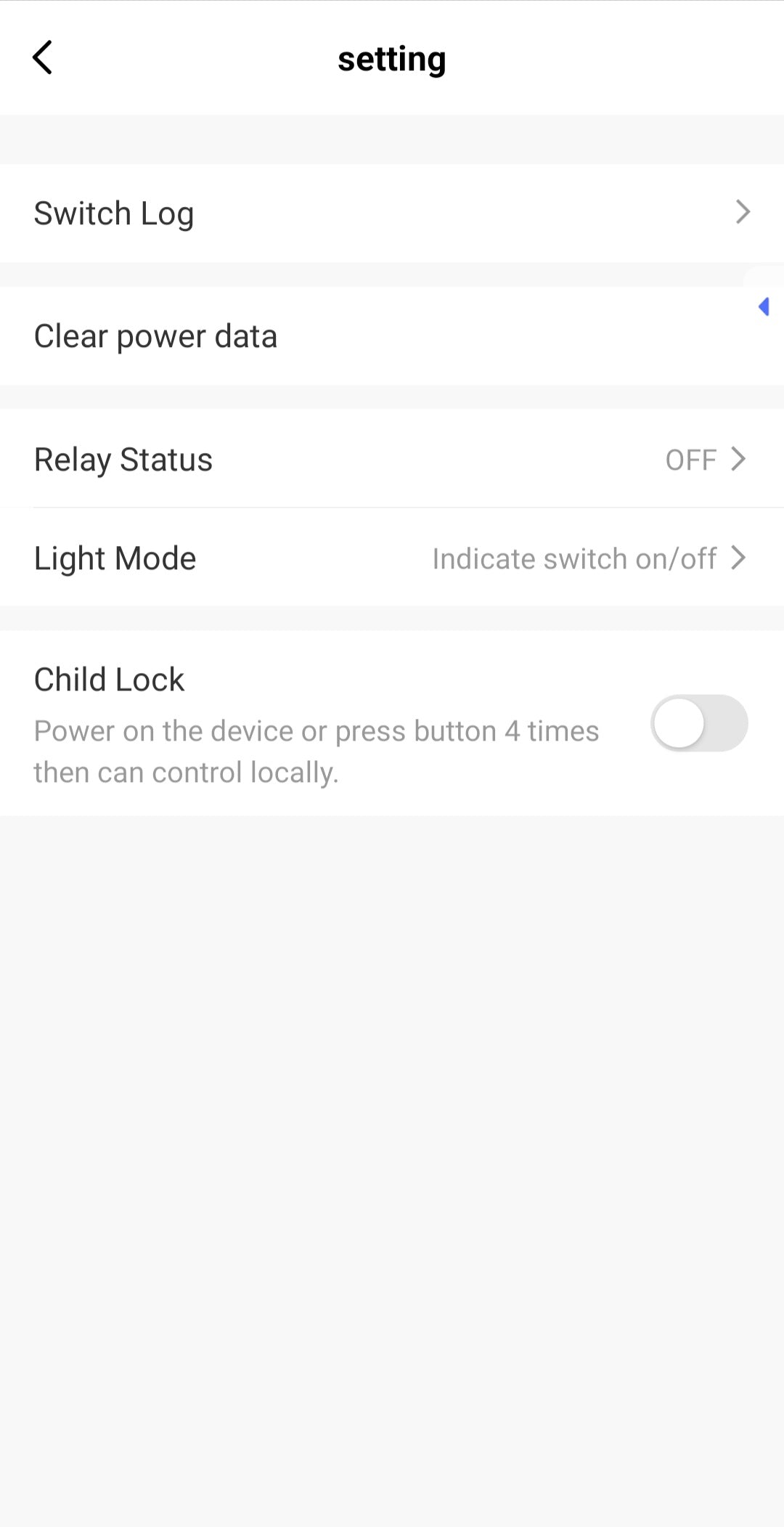
Task: Go back using the top-left arrow
Action: [x=43, y=57]
